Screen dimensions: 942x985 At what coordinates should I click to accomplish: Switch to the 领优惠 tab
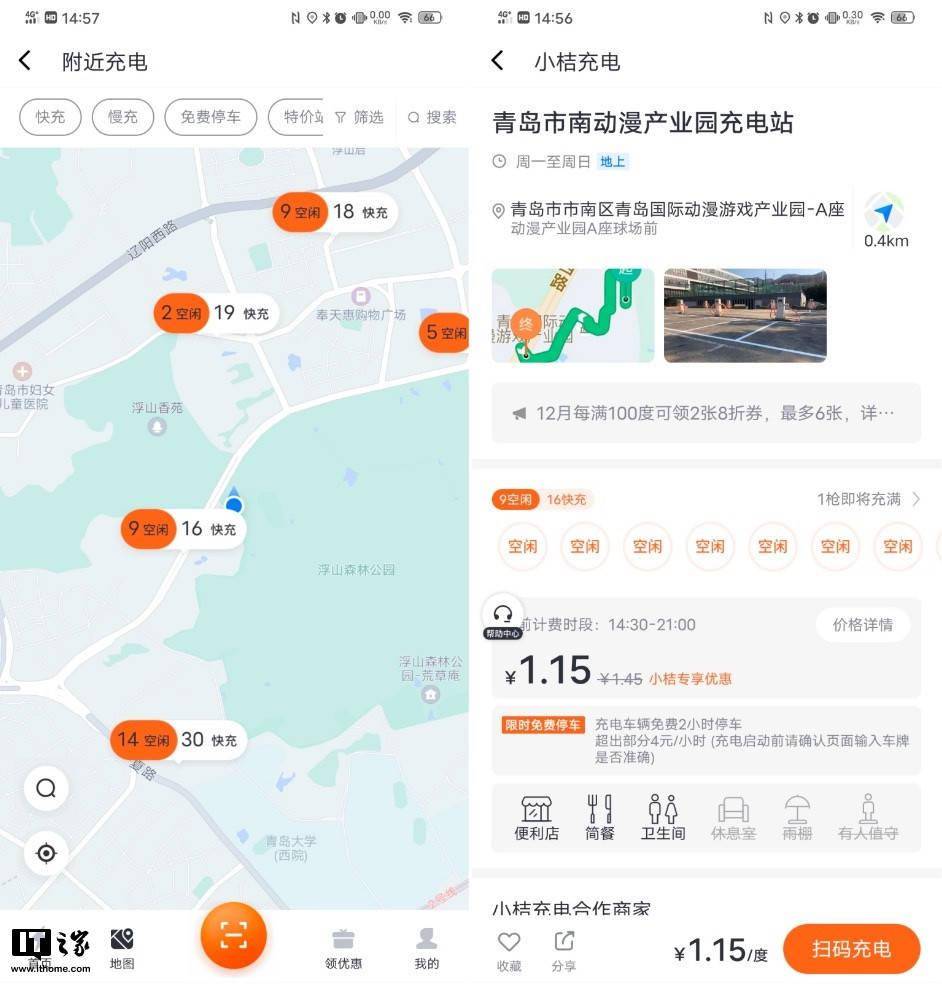[x=343, y=949]
